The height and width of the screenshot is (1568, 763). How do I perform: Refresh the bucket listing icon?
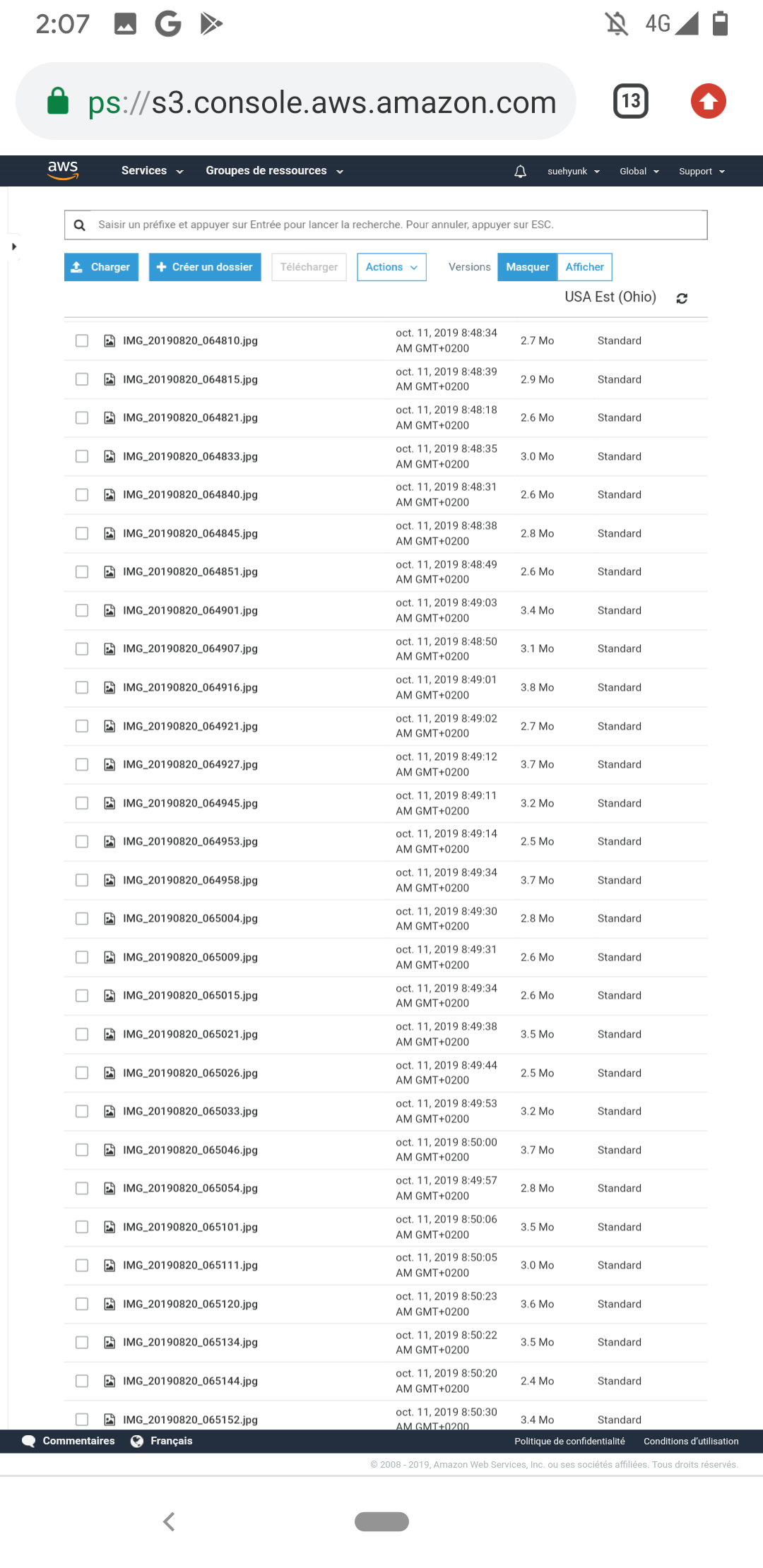[x=682, y=298]
